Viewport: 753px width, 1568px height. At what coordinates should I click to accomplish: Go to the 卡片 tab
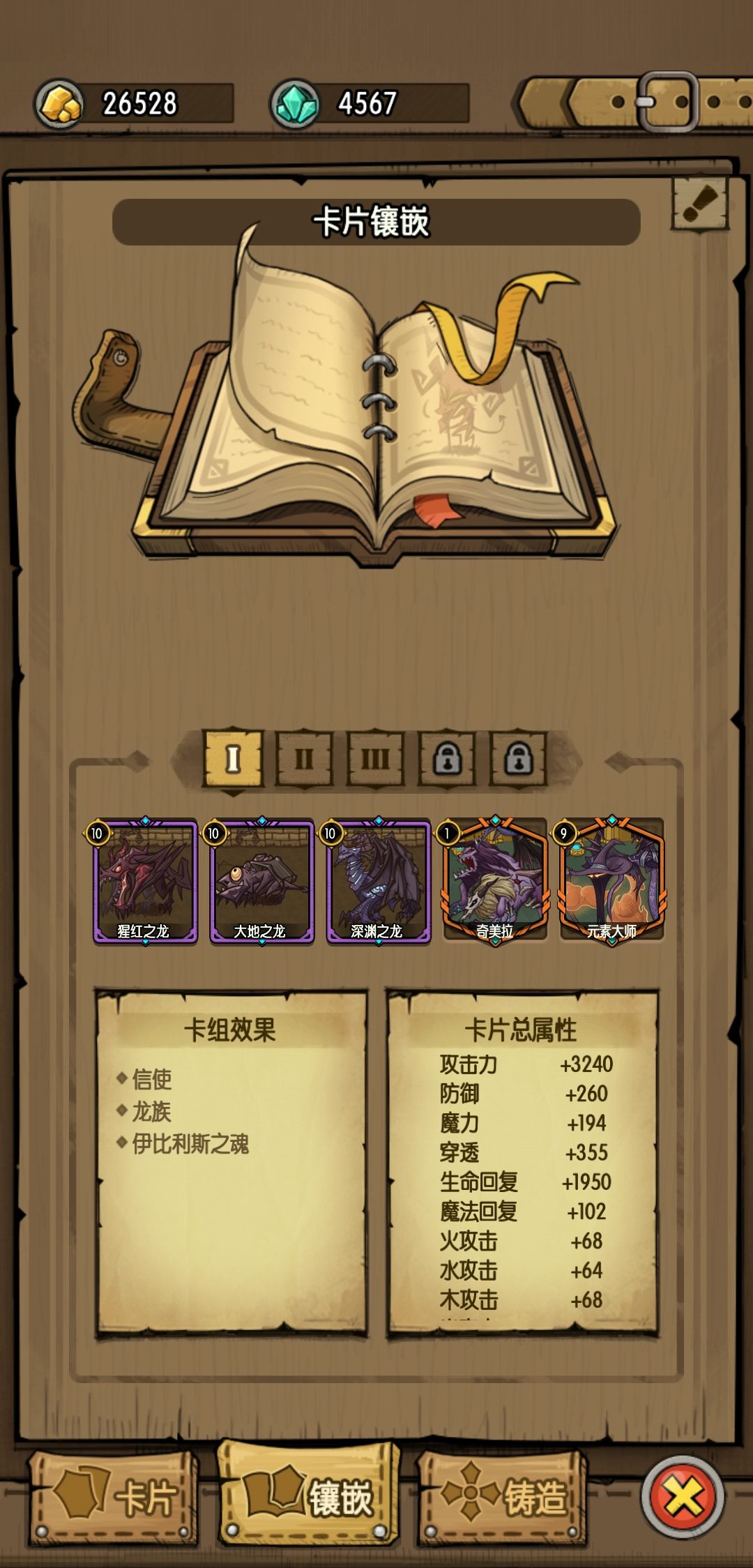pyautogui.click(x=113, y=1497)
